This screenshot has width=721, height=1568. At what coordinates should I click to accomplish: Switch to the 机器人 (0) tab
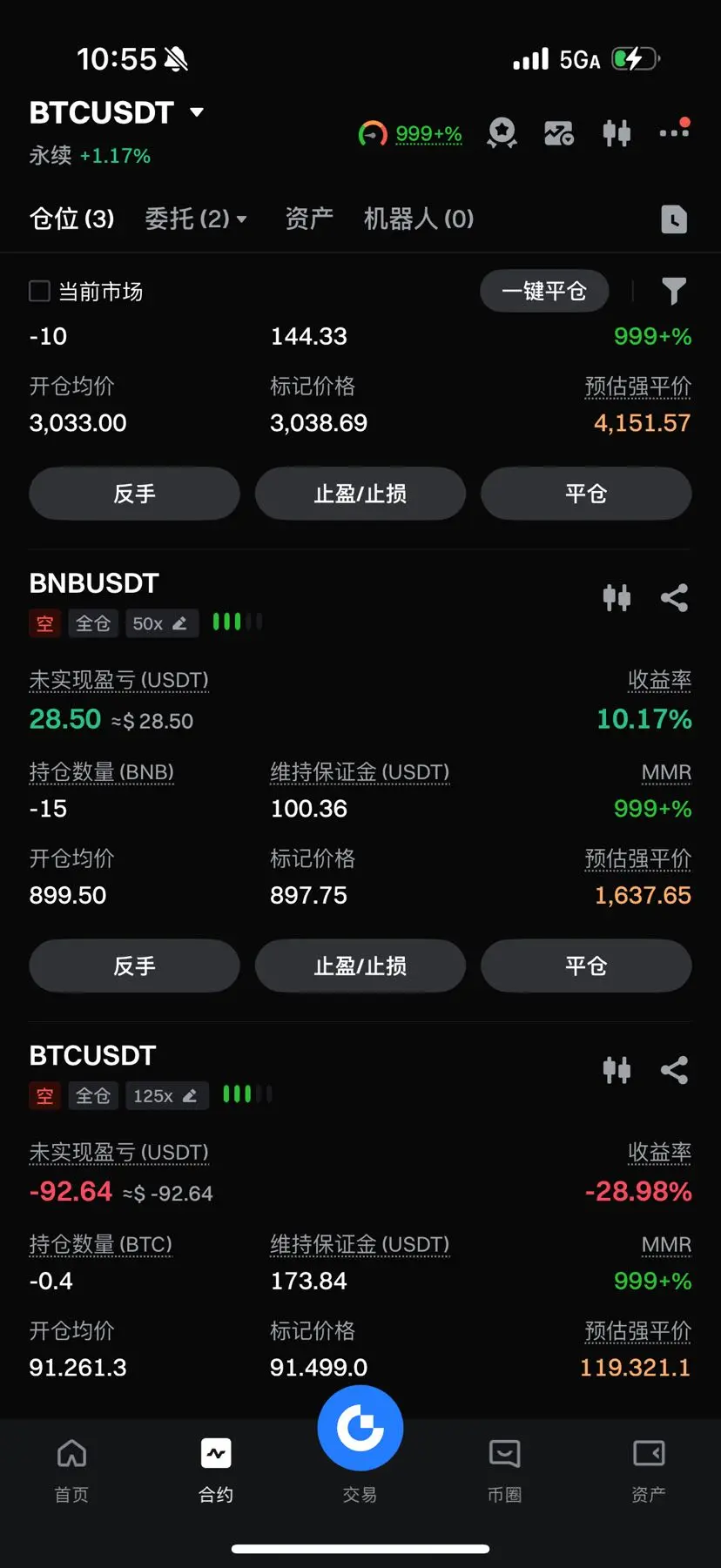pyautogui.click(x=419, y=219)
